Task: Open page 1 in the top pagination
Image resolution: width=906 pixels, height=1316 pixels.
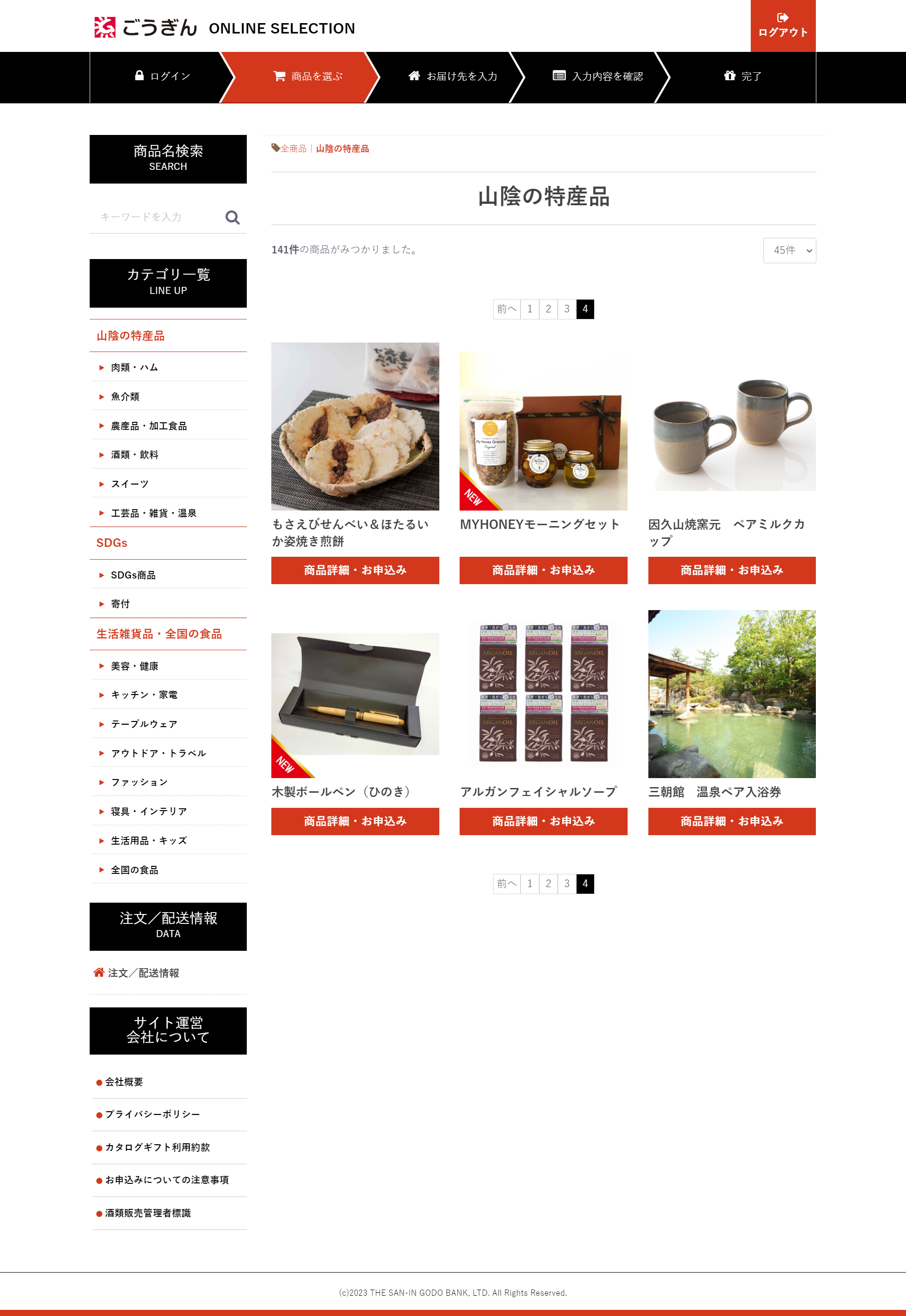Action: (x=529, y=309)
